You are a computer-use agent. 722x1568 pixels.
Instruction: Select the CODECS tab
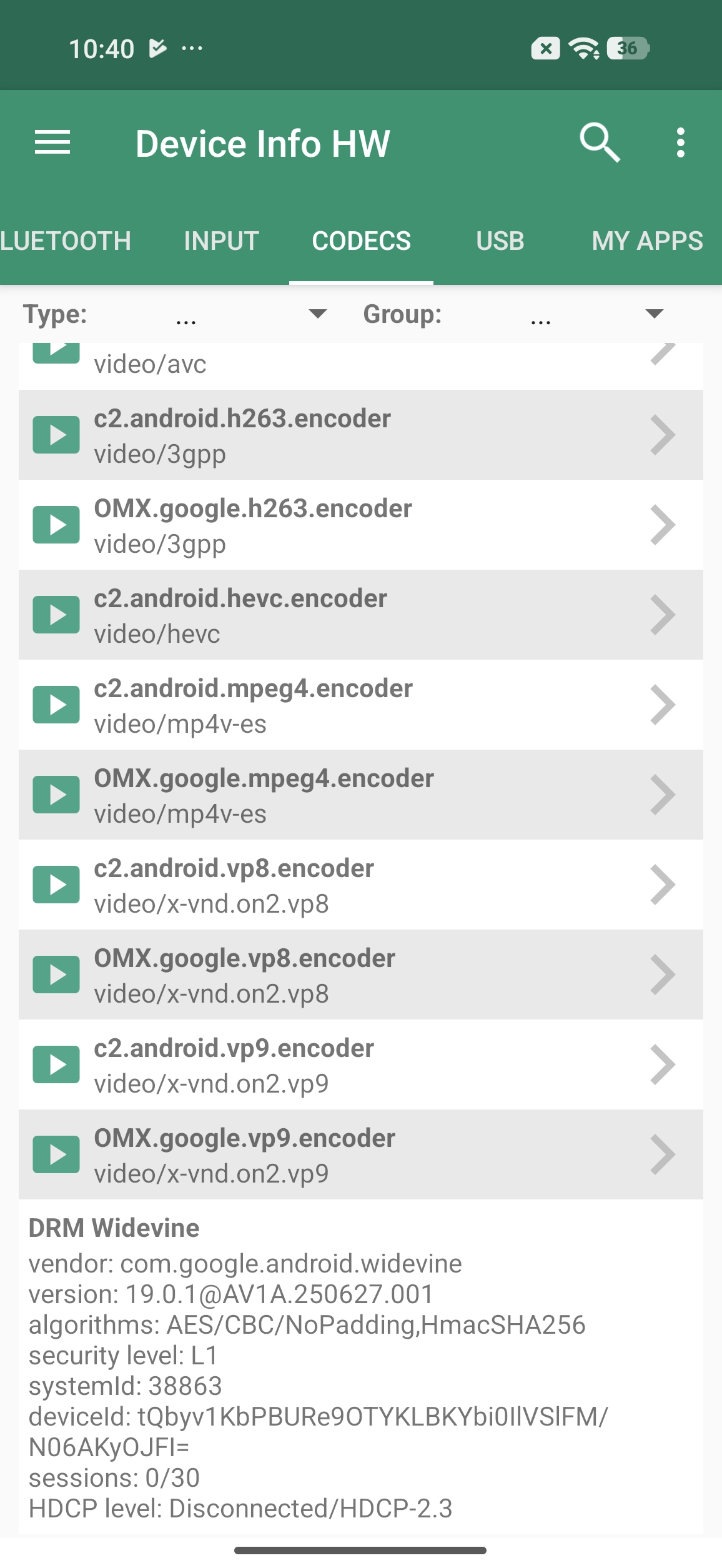[361, 241]
